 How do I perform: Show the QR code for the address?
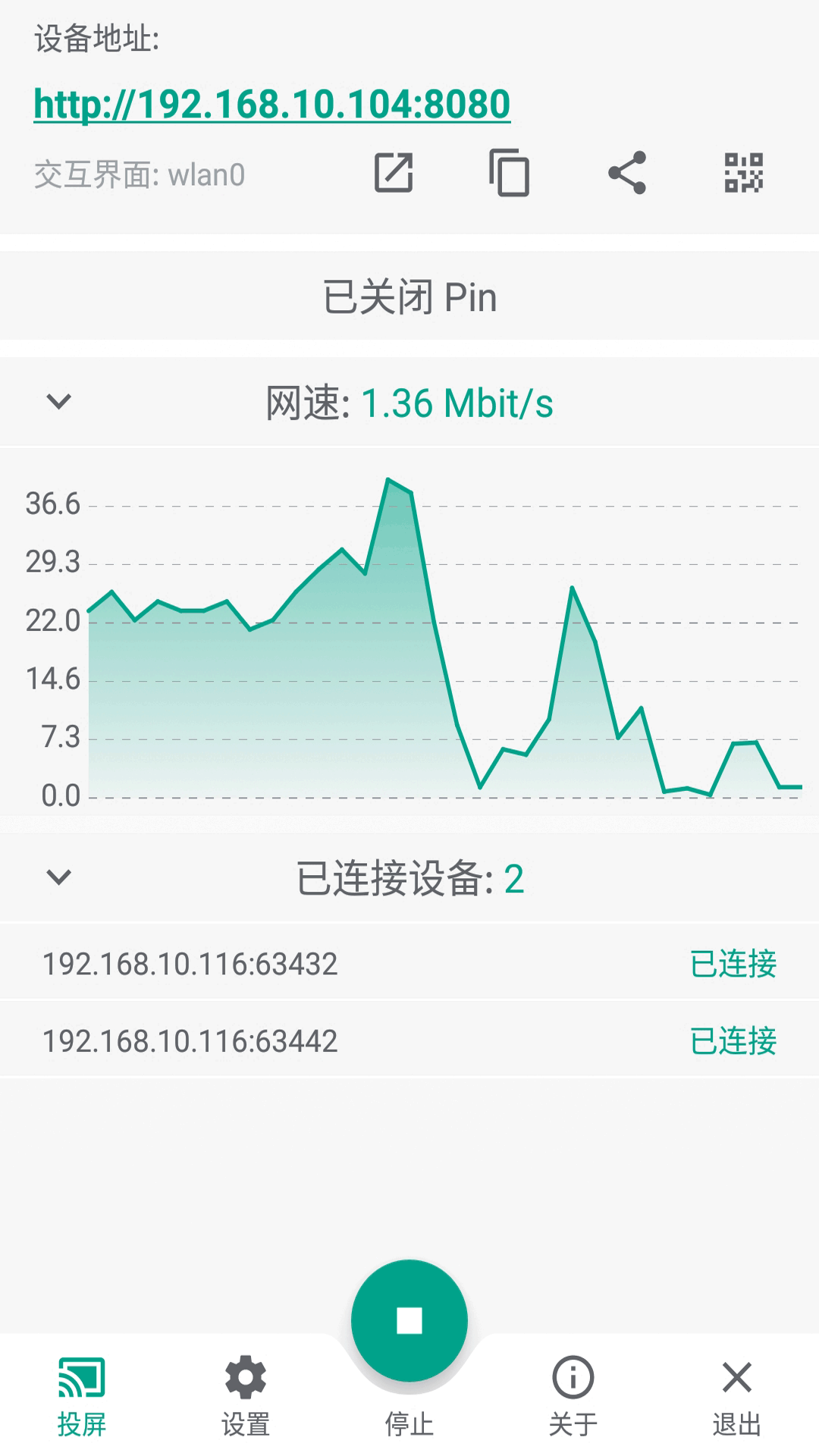[743, 173]
